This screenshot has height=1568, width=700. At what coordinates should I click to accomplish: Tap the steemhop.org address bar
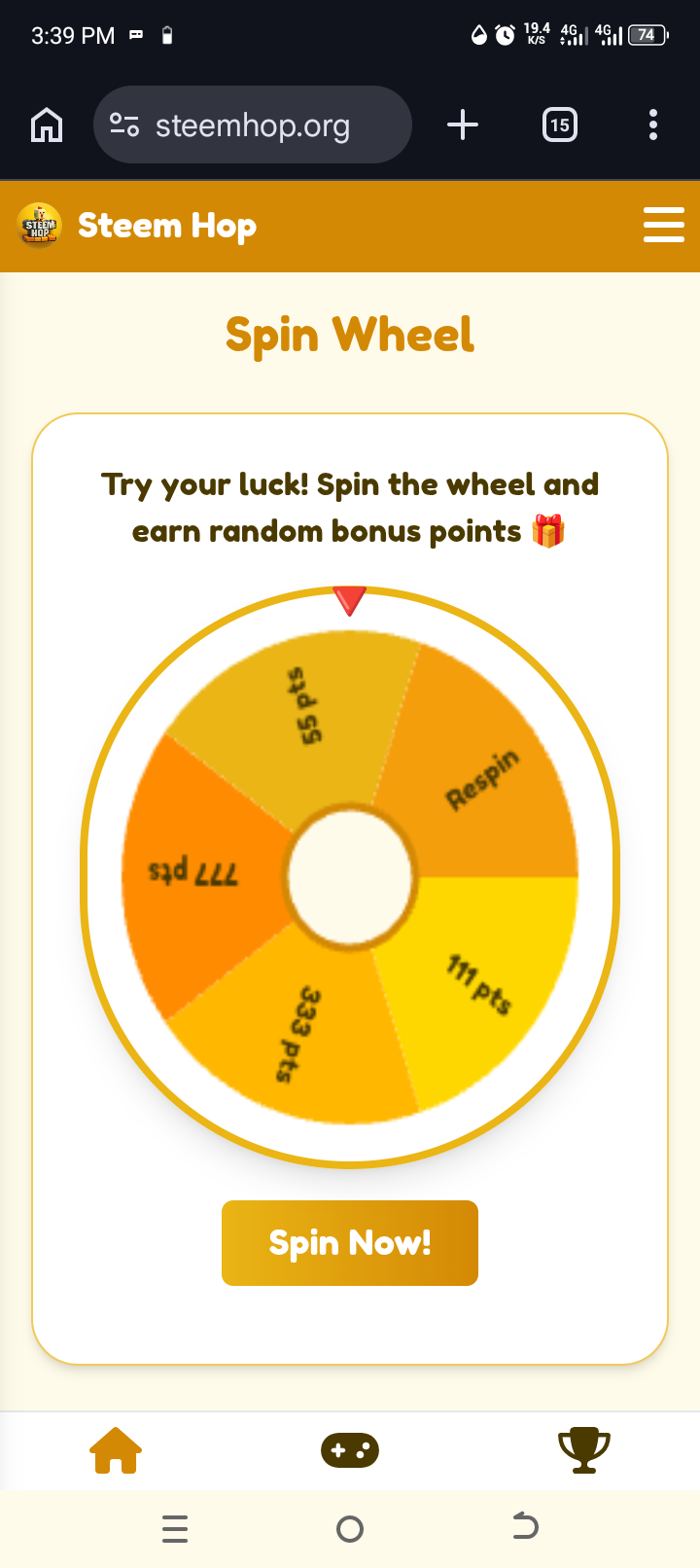pos(253,125)
